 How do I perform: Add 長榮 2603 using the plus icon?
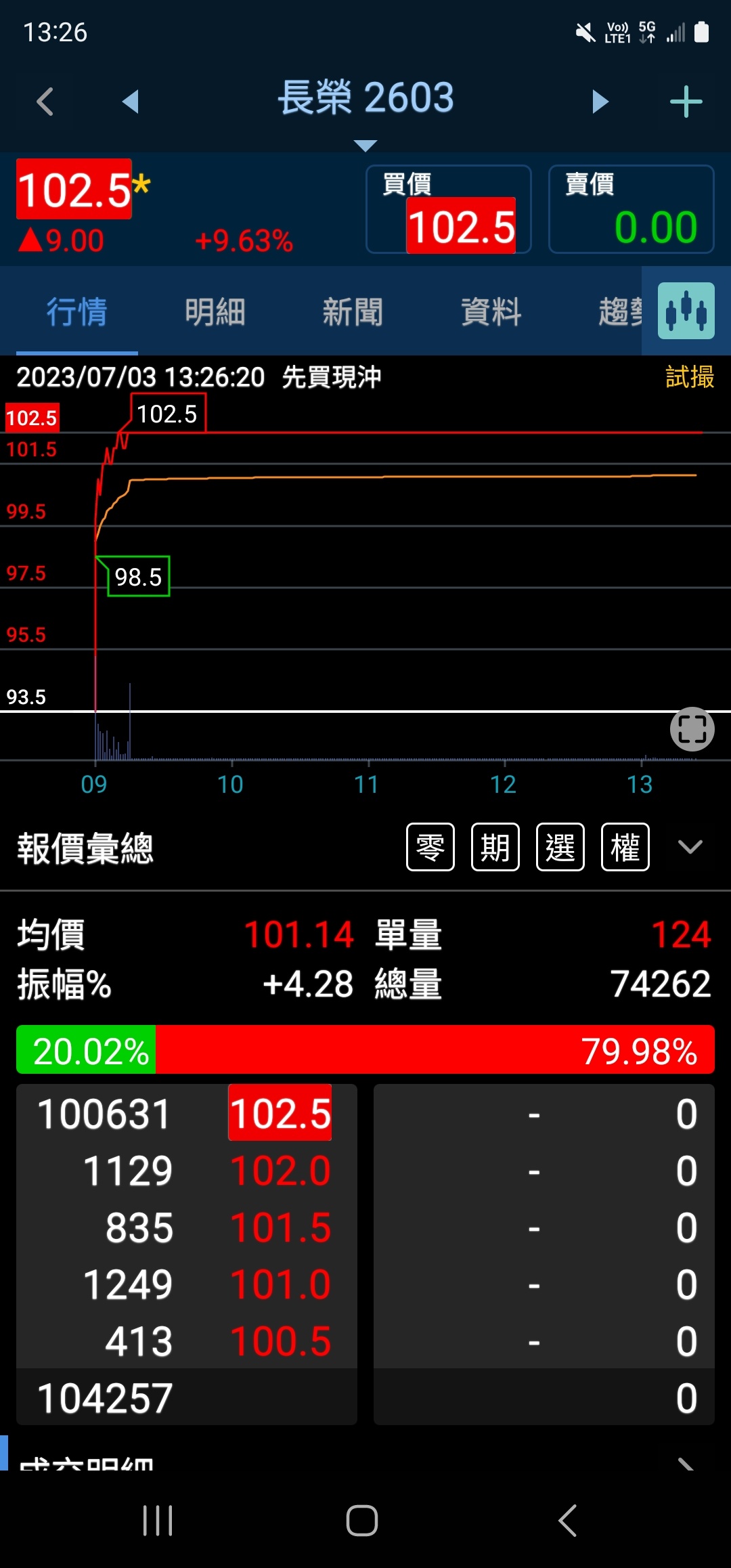[x=686, y=102]
